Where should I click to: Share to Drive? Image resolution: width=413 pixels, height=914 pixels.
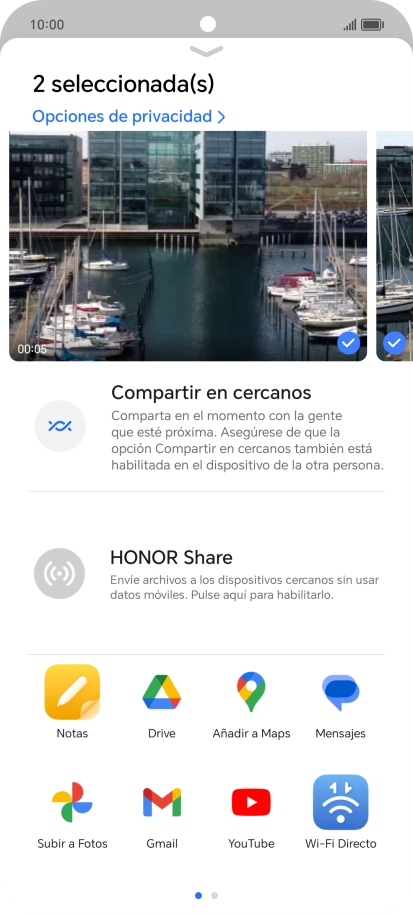pos(162,702)
